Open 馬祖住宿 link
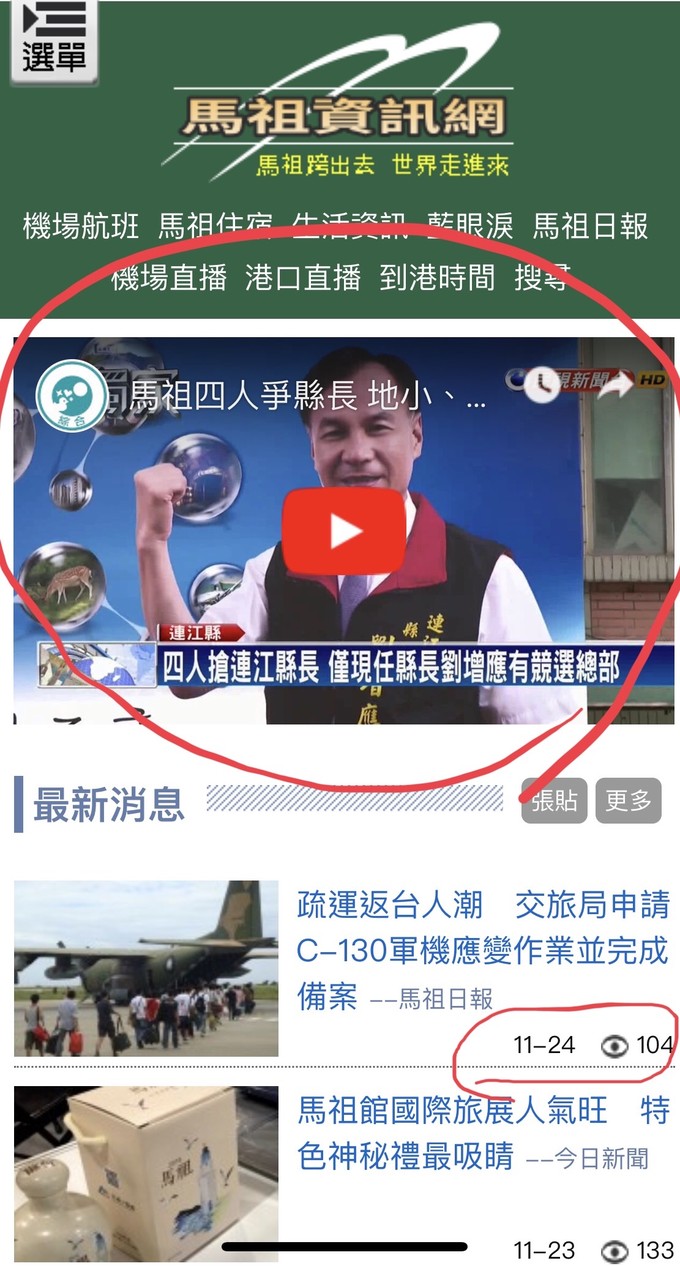This screenshot has height=1266, width=680. click(x=216, y=226)
